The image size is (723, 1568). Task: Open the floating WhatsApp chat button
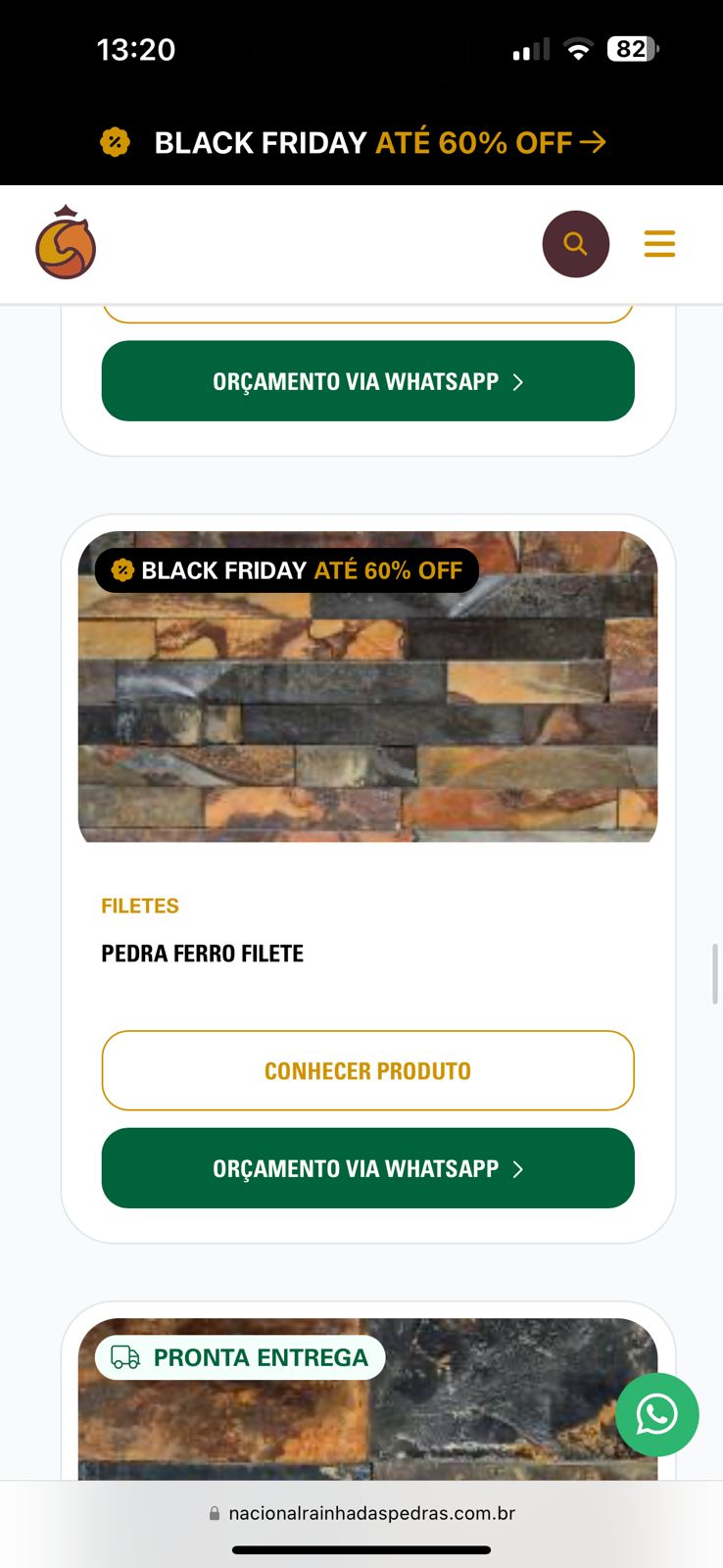click(656, 1414)
